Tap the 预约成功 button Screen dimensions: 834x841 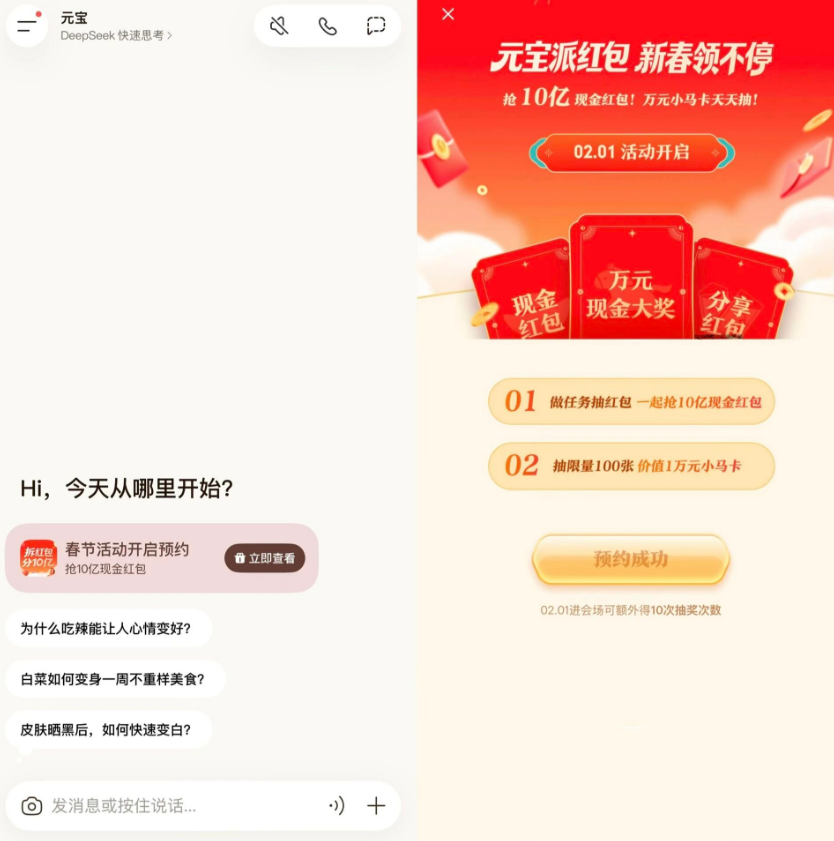[x=631, y=559]
